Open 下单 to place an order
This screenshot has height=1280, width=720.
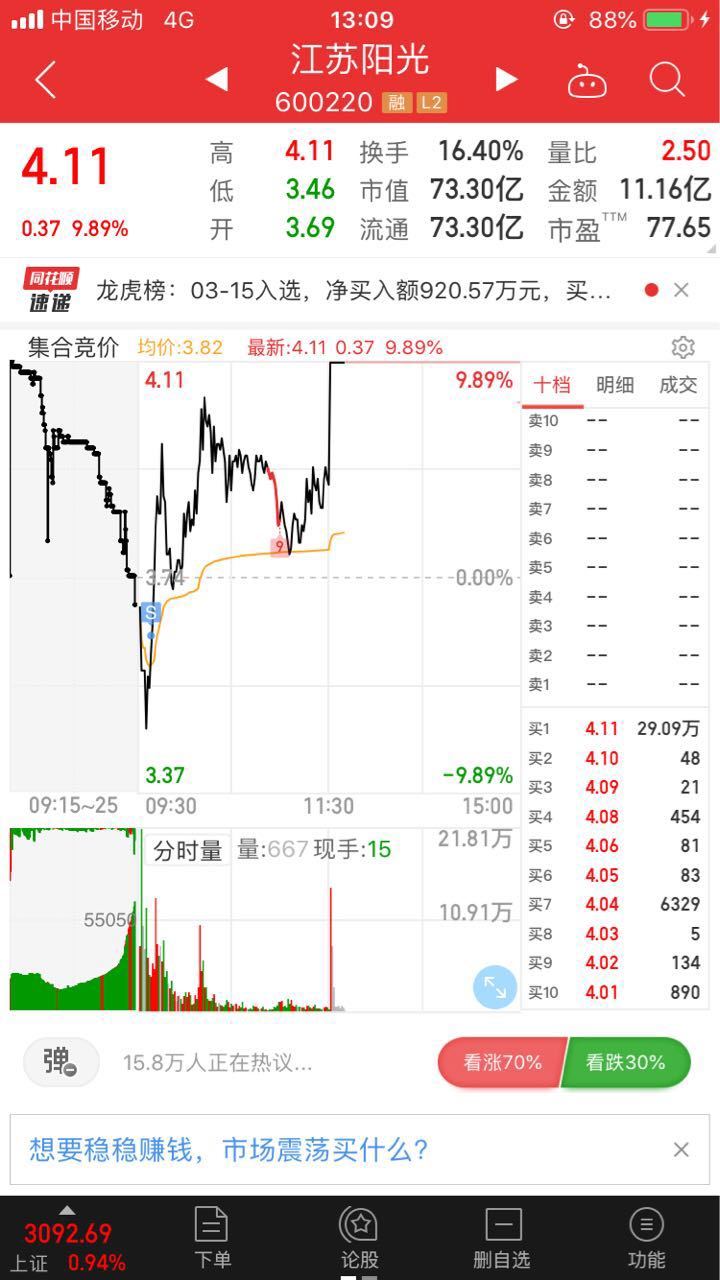pos(212,1237)
